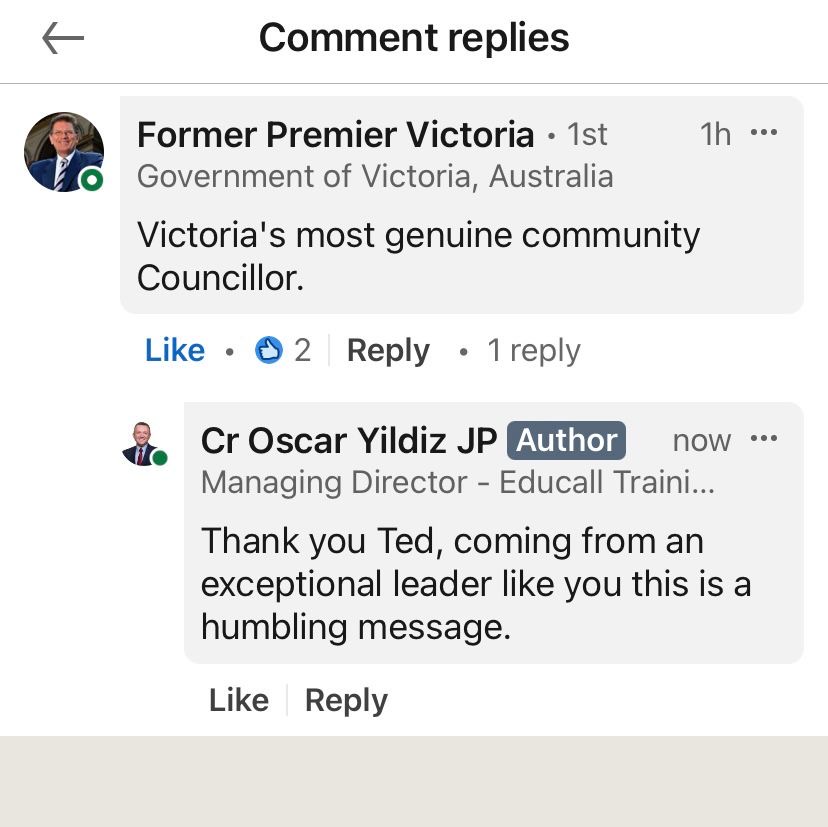
Task: Open options menu on Oscar Yildiz's reply
Action: tap(764, 439)
